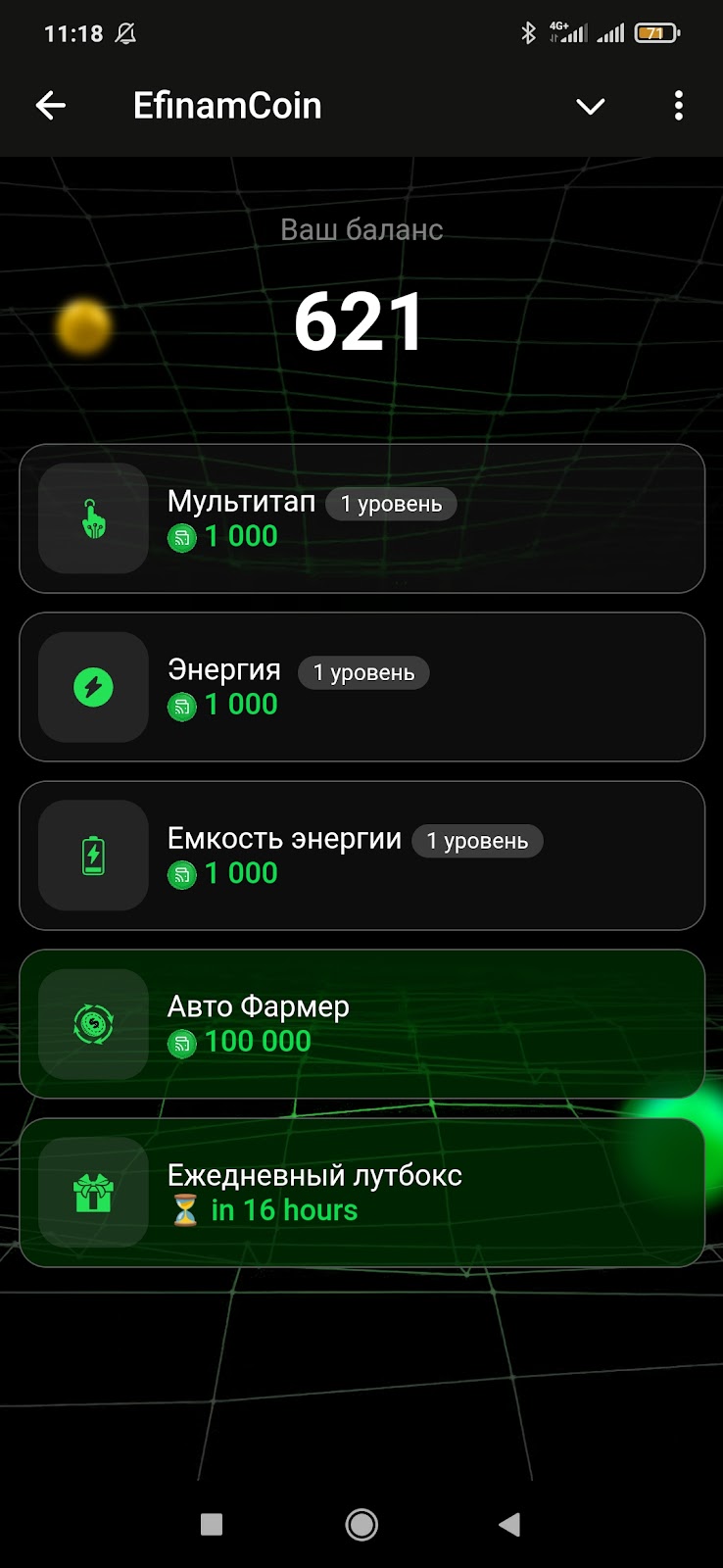Open recent apps from the navigation bar
Image resolution: width=723 pixels, height=1568 pixels.
point(212,1524)
